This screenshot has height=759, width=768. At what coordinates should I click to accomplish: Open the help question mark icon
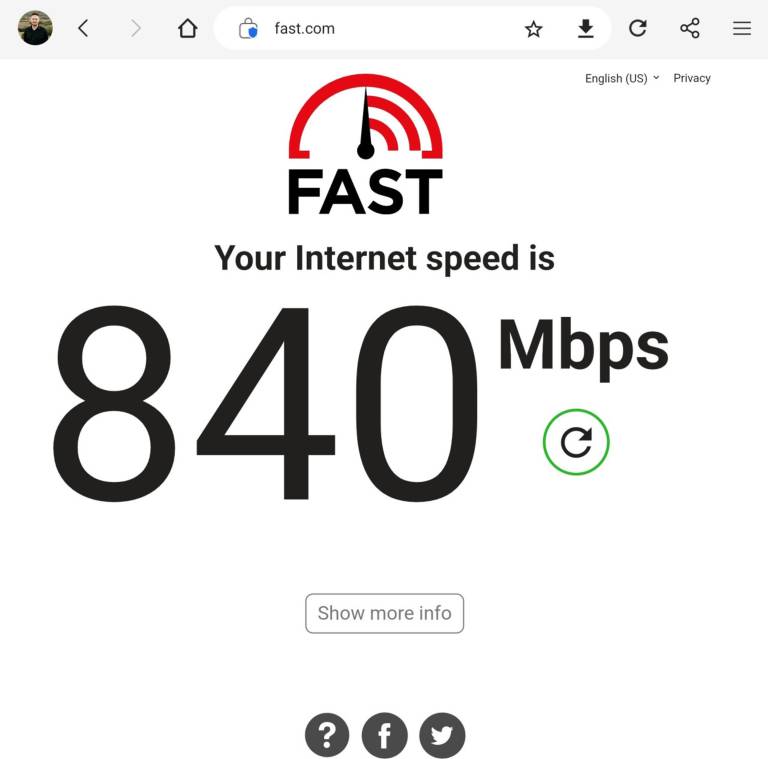pyautogui.click(x=327, y=736)
